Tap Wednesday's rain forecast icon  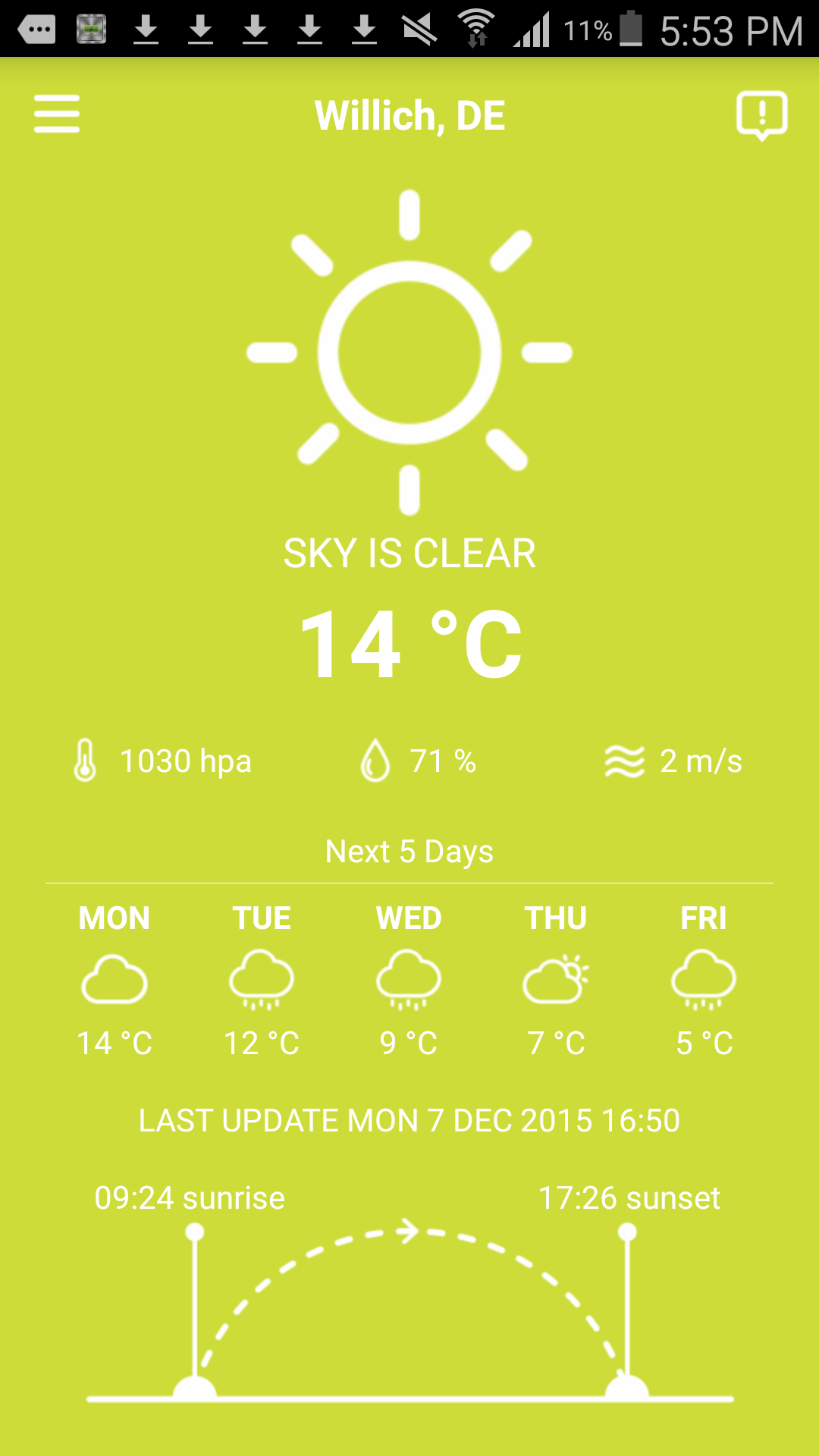click(x=408, y=978)
